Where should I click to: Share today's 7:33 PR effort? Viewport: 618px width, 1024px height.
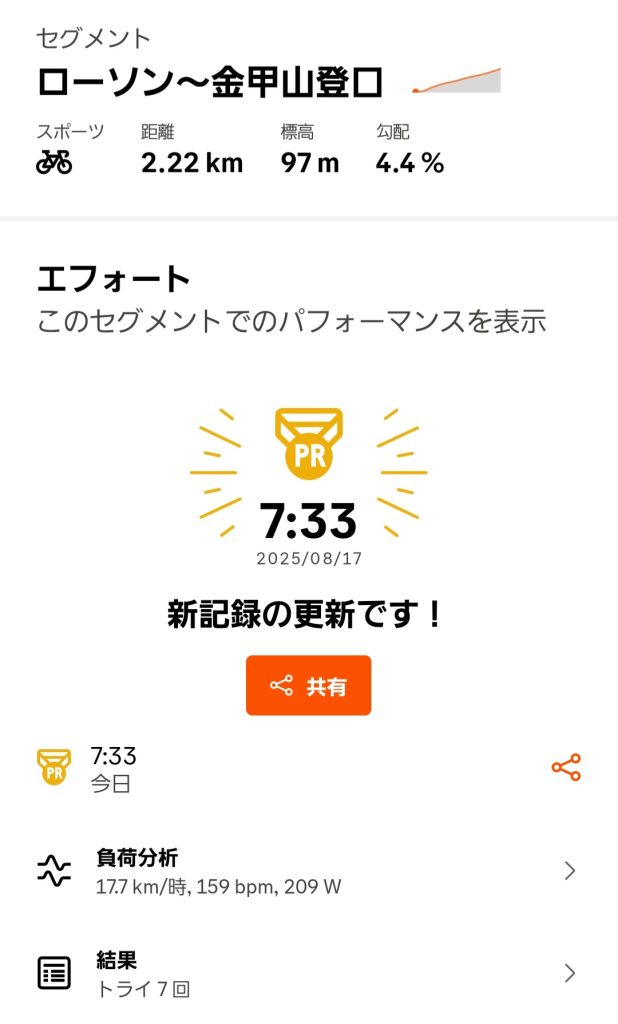(x=566, y=767)
